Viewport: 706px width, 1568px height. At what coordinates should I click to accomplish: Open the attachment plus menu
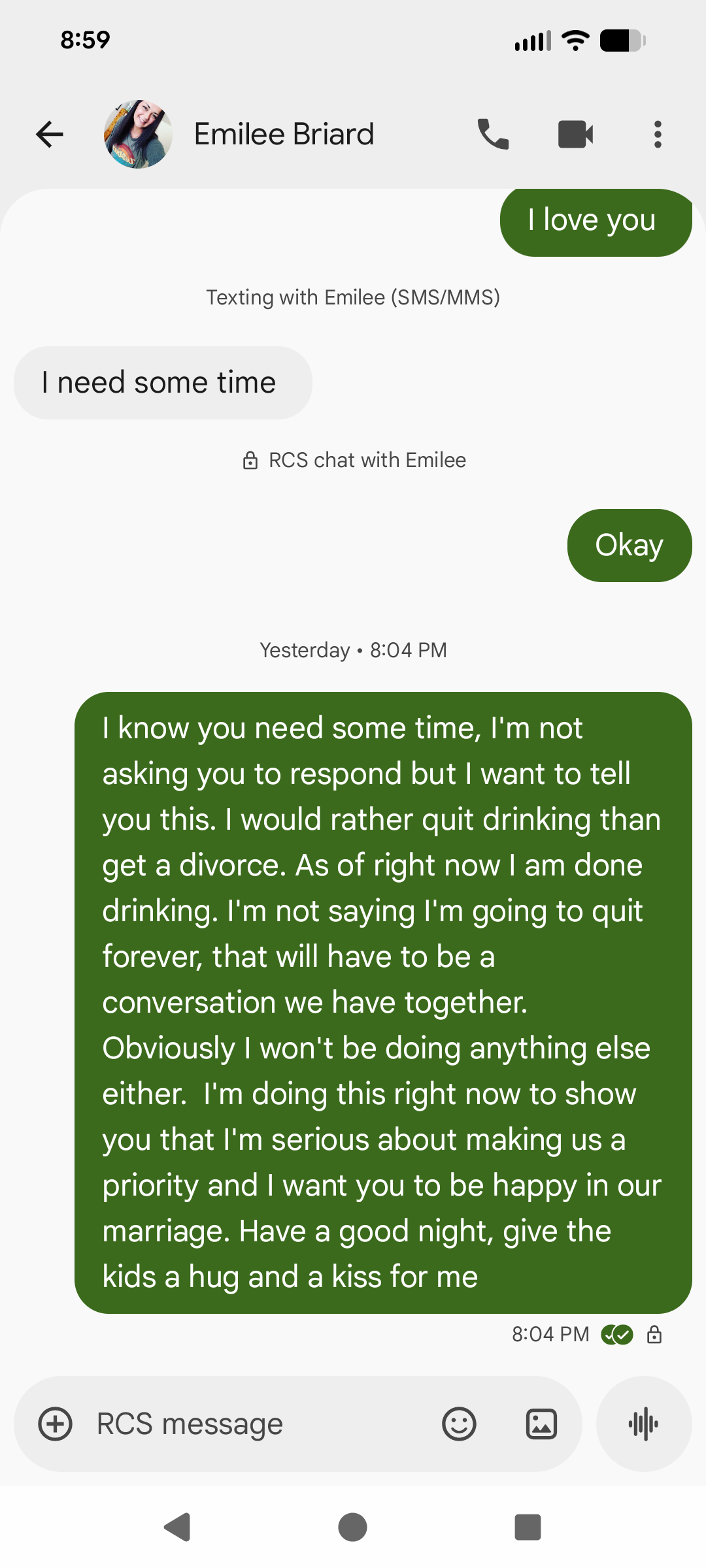click(56, 1424)
